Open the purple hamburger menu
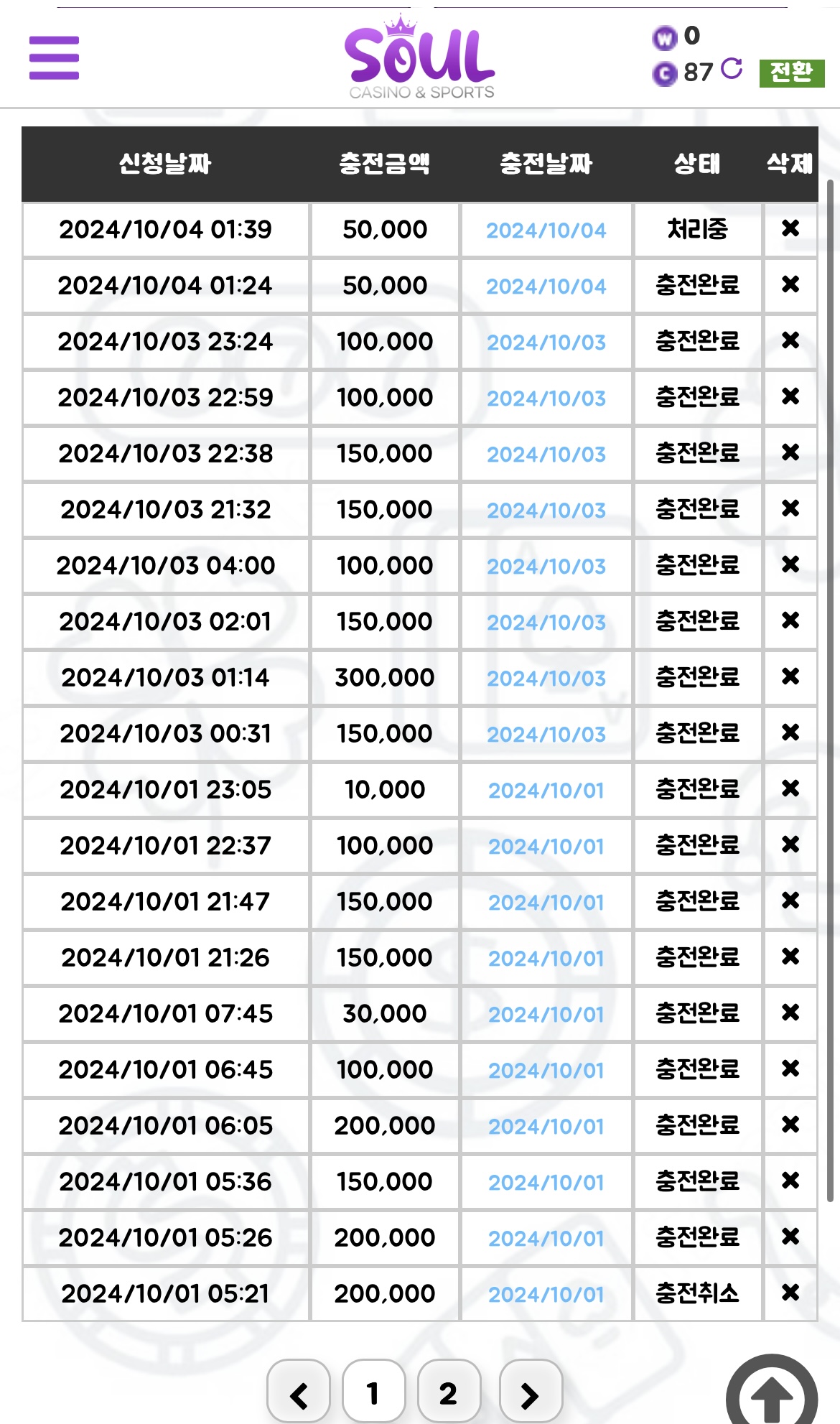The image size is (840, 1424). 54,57
